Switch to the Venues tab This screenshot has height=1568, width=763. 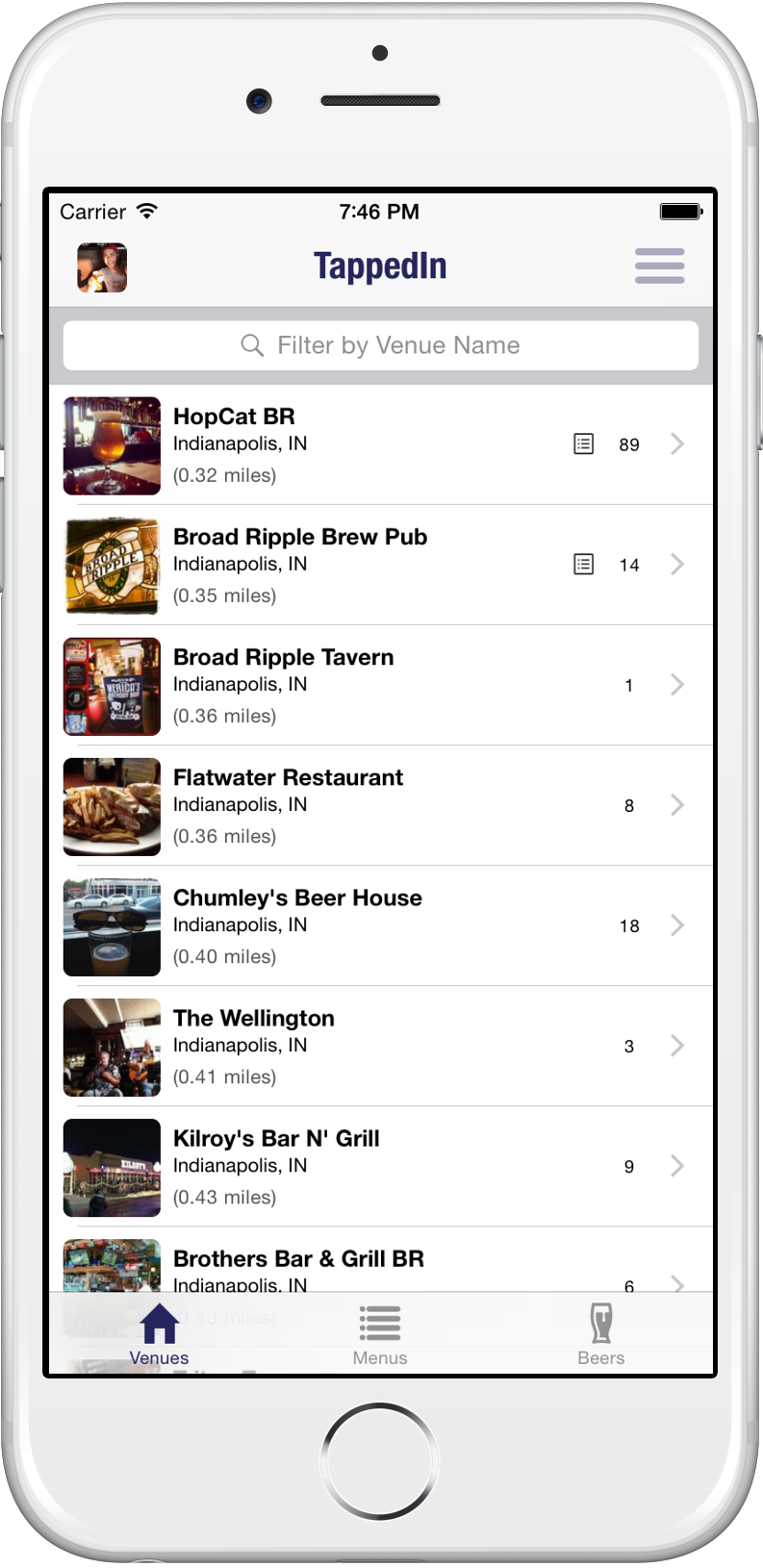(160, 1334)
